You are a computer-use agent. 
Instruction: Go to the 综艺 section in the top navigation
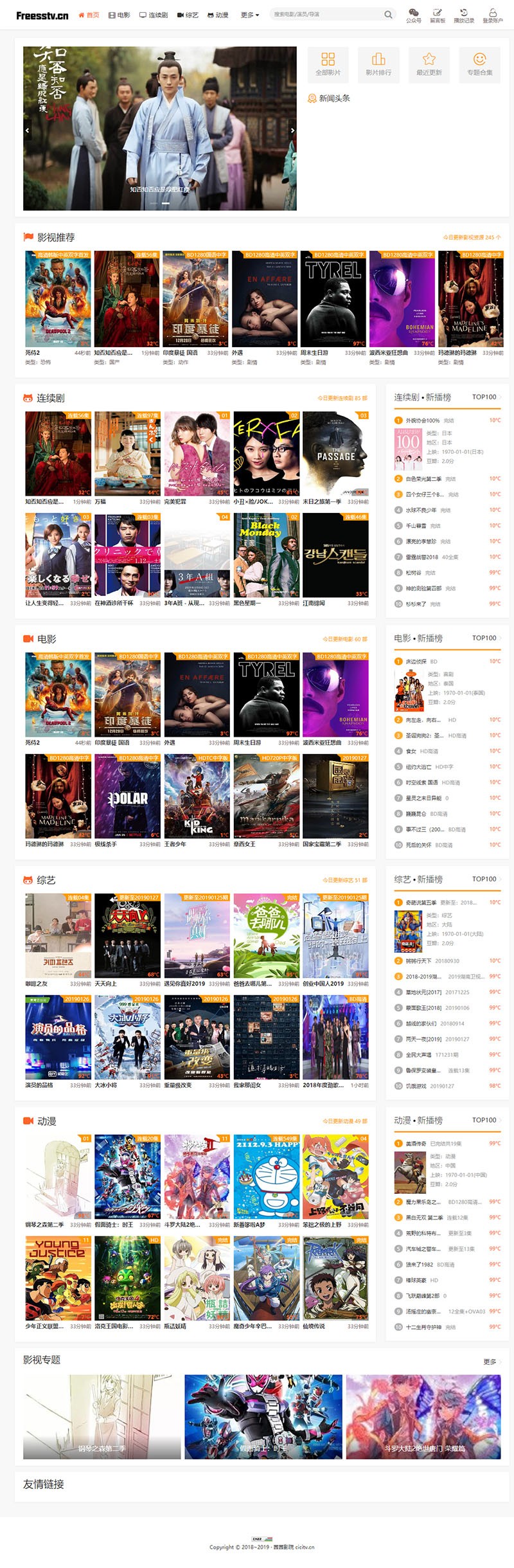point(188,15)
